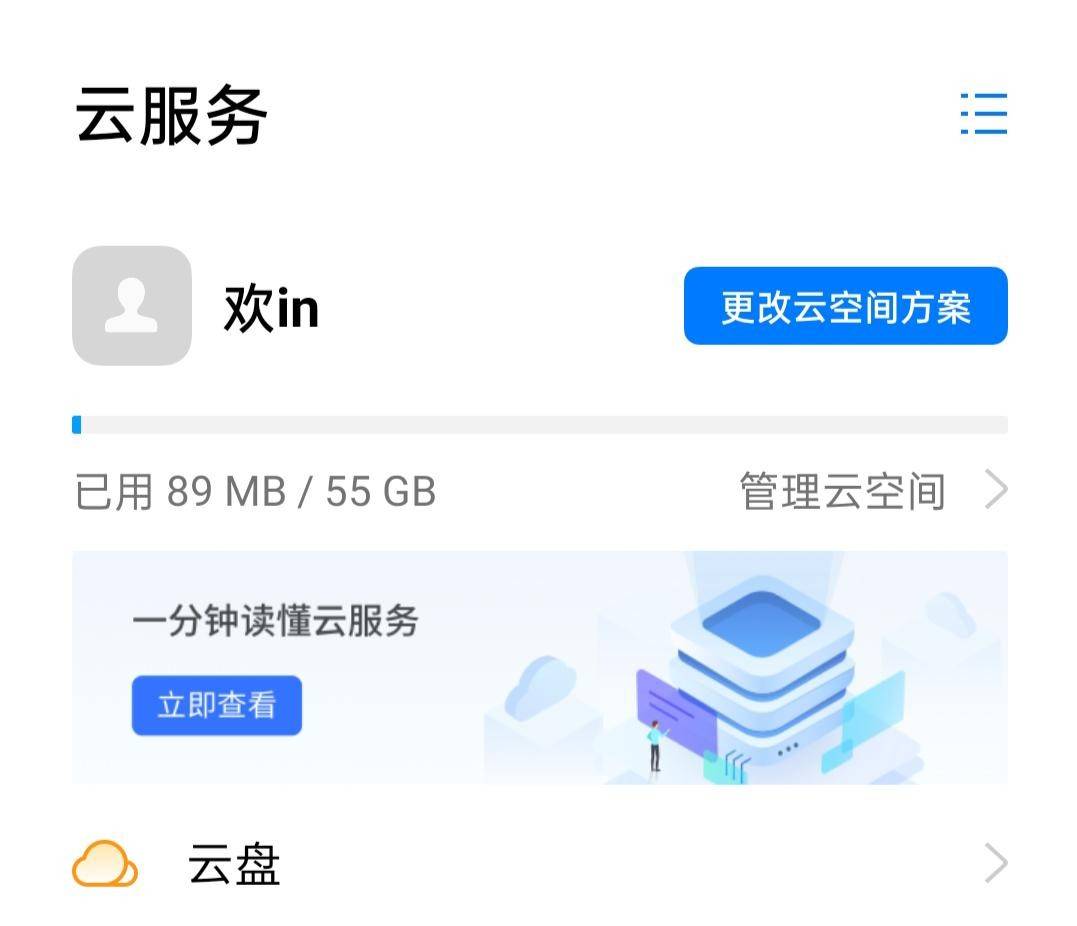This screenshot has width=1077, height=926.
Task: Tap the 更改云空间方案 button
Action: pos(845,306)
